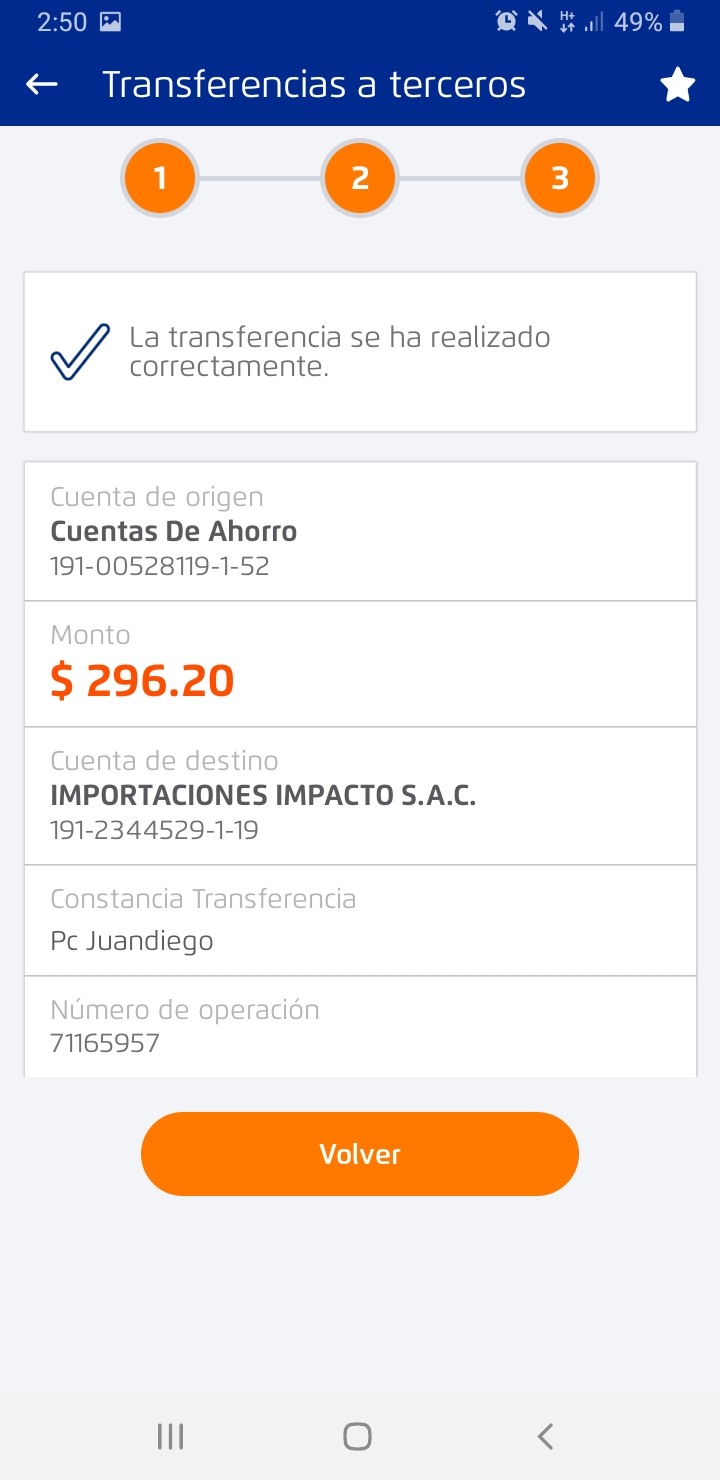Mark this transfer as favorite with the star
The image size is (720, 1480).
tap(677, 86)
